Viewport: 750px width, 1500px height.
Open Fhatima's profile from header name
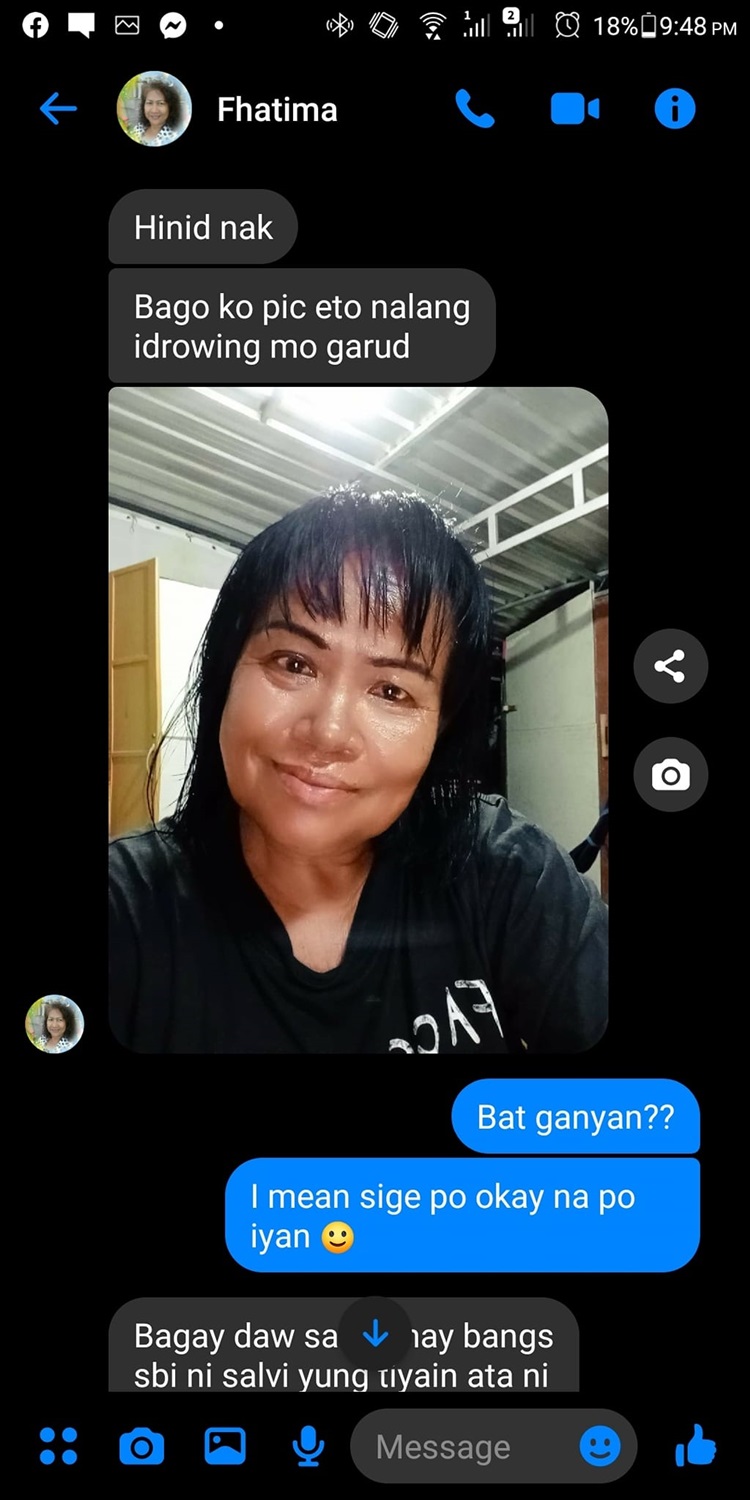[x=277, y=110]
